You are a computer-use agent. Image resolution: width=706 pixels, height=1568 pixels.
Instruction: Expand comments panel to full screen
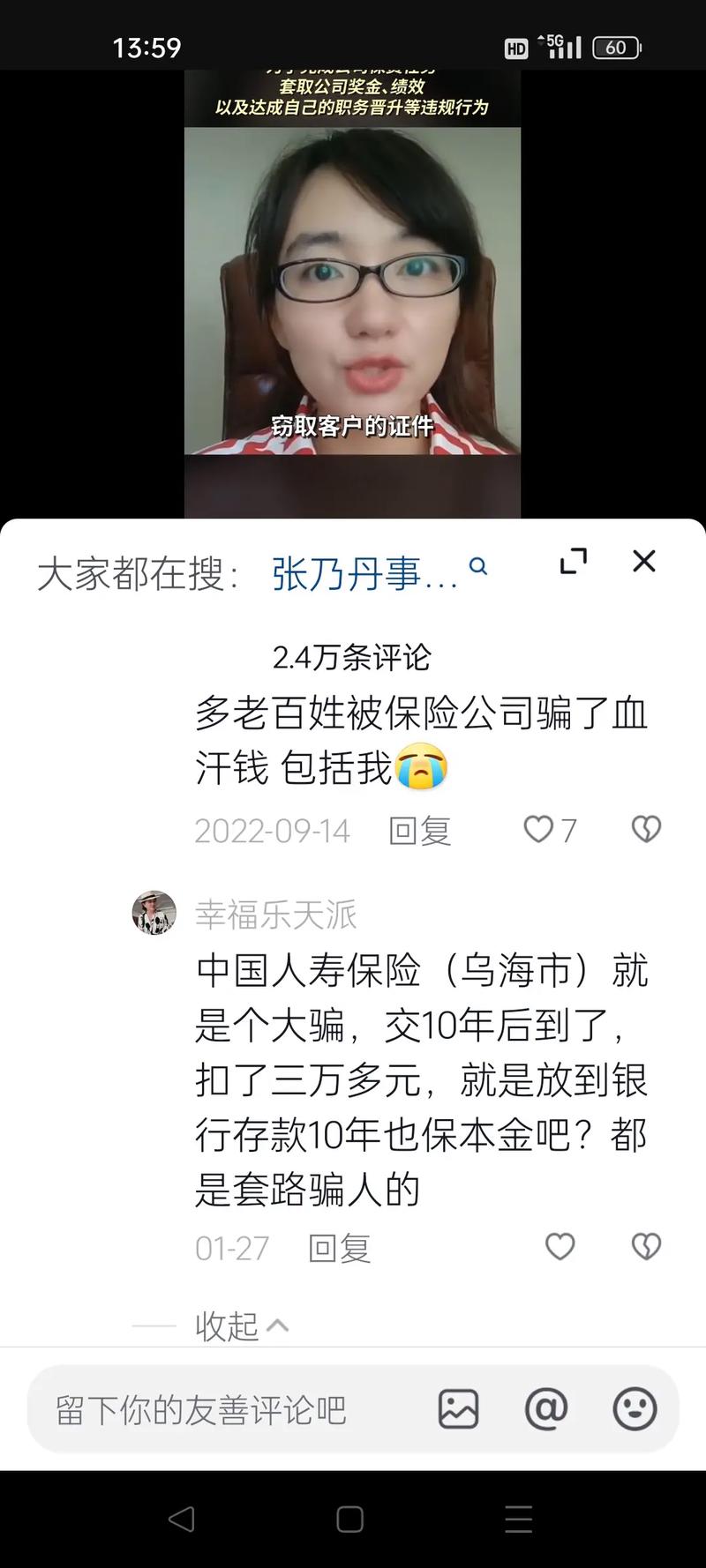point(574,561)
